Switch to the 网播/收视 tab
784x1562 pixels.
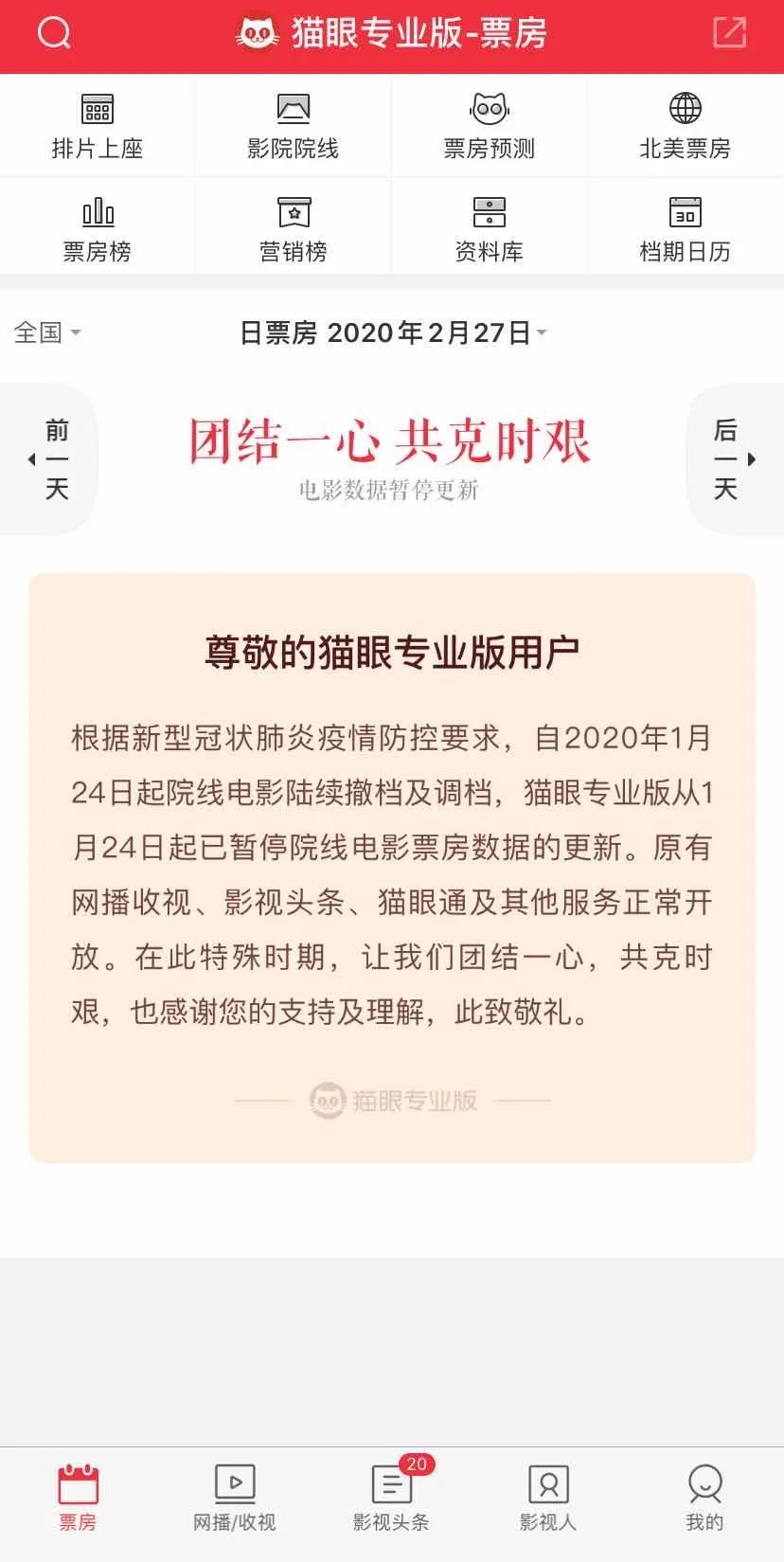coord(235,1499)
